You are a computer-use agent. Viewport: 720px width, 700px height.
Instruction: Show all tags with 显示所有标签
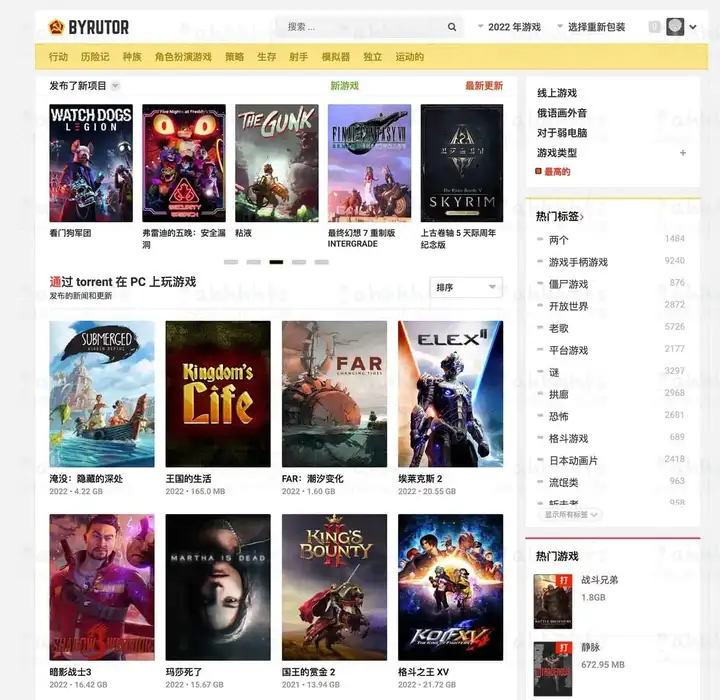572,514
